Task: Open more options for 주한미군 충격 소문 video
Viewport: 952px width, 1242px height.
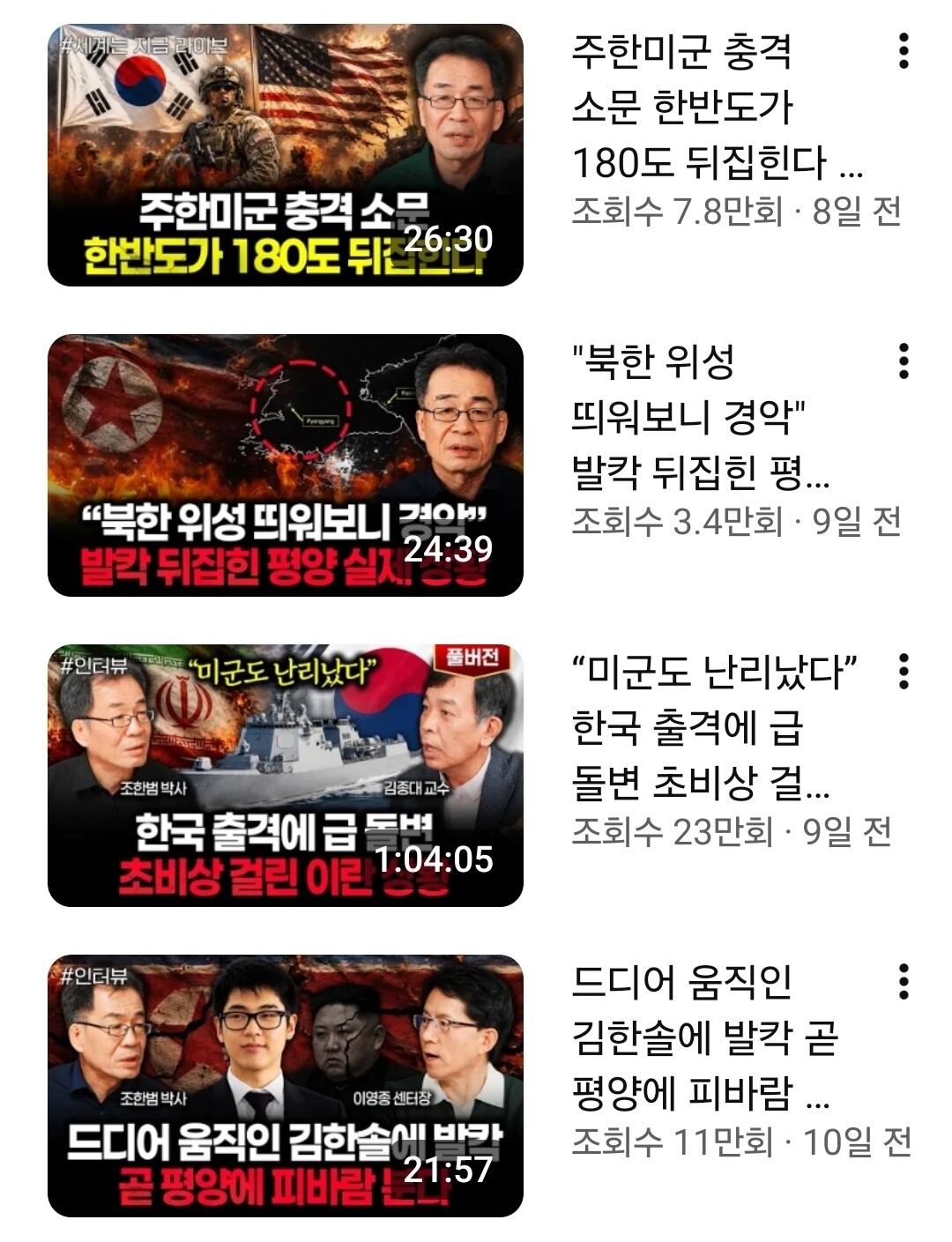Action: 904,52
